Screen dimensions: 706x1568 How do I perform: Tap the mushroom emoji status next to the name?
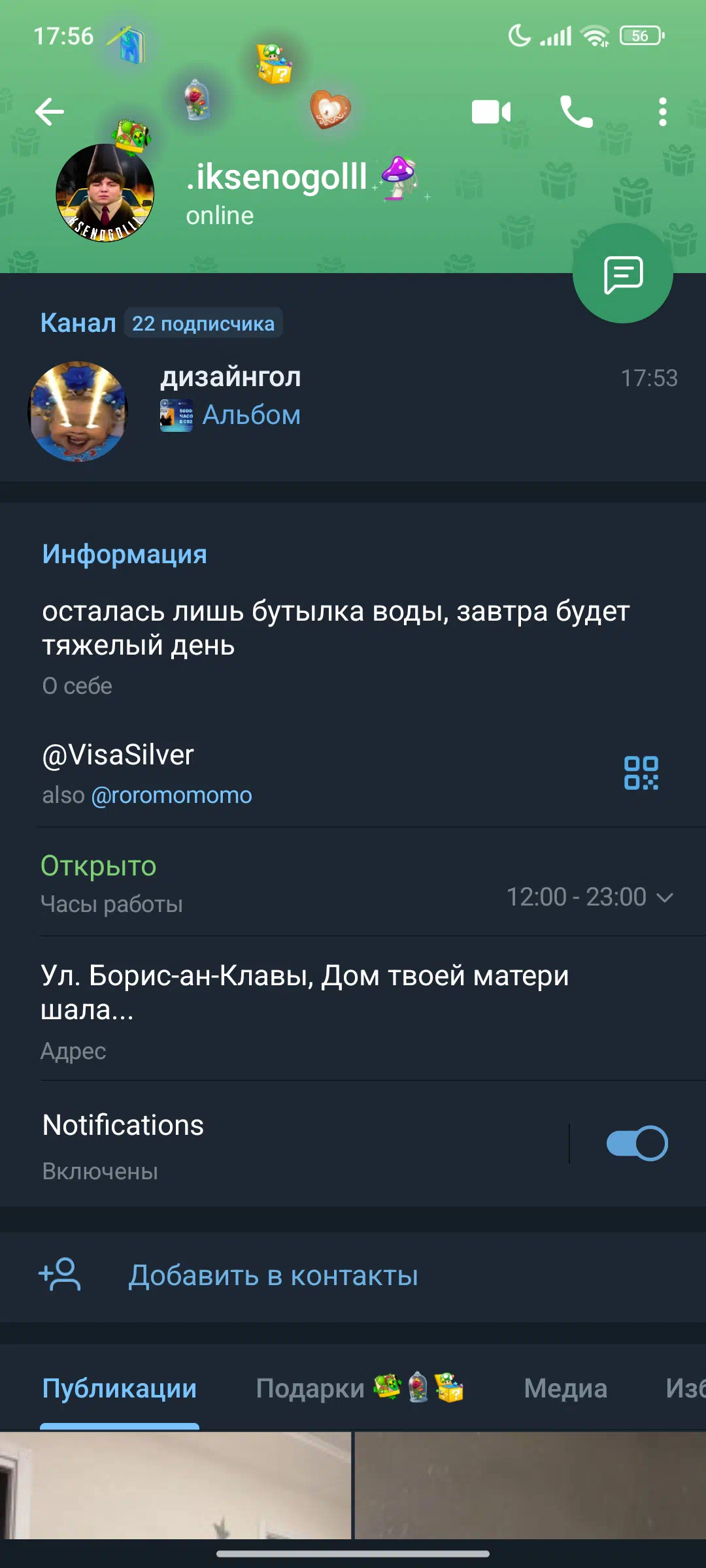(x=399, y=176)
